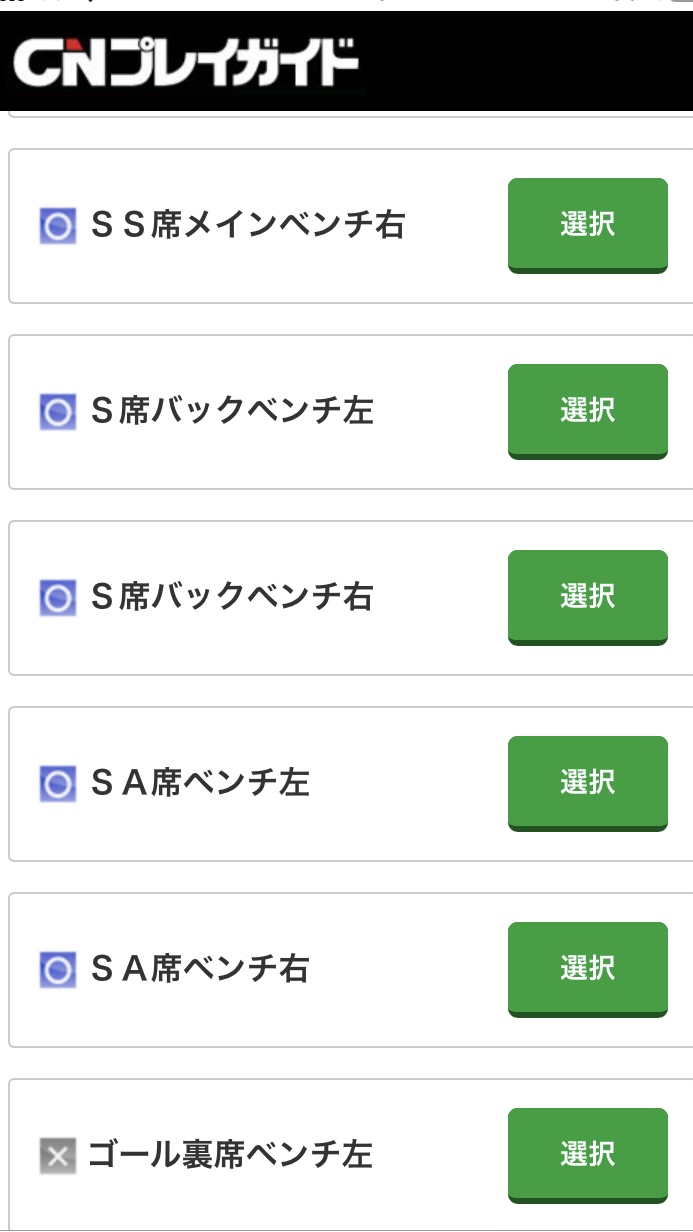Select ＳＳ席メインベンチ右 seat

[587, 225]
